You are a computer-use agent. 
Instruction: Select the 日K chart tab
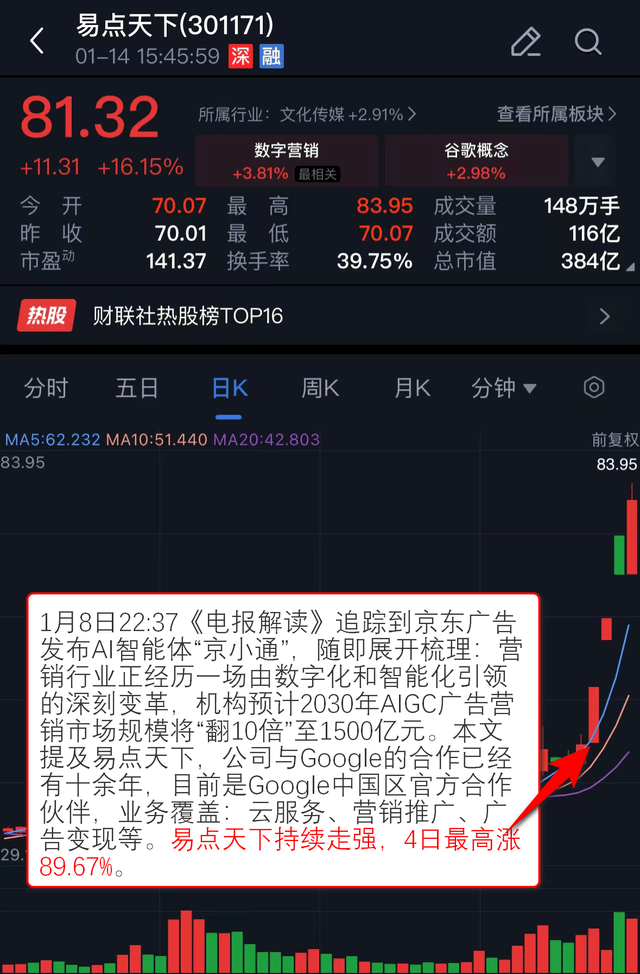pos(229,388)
